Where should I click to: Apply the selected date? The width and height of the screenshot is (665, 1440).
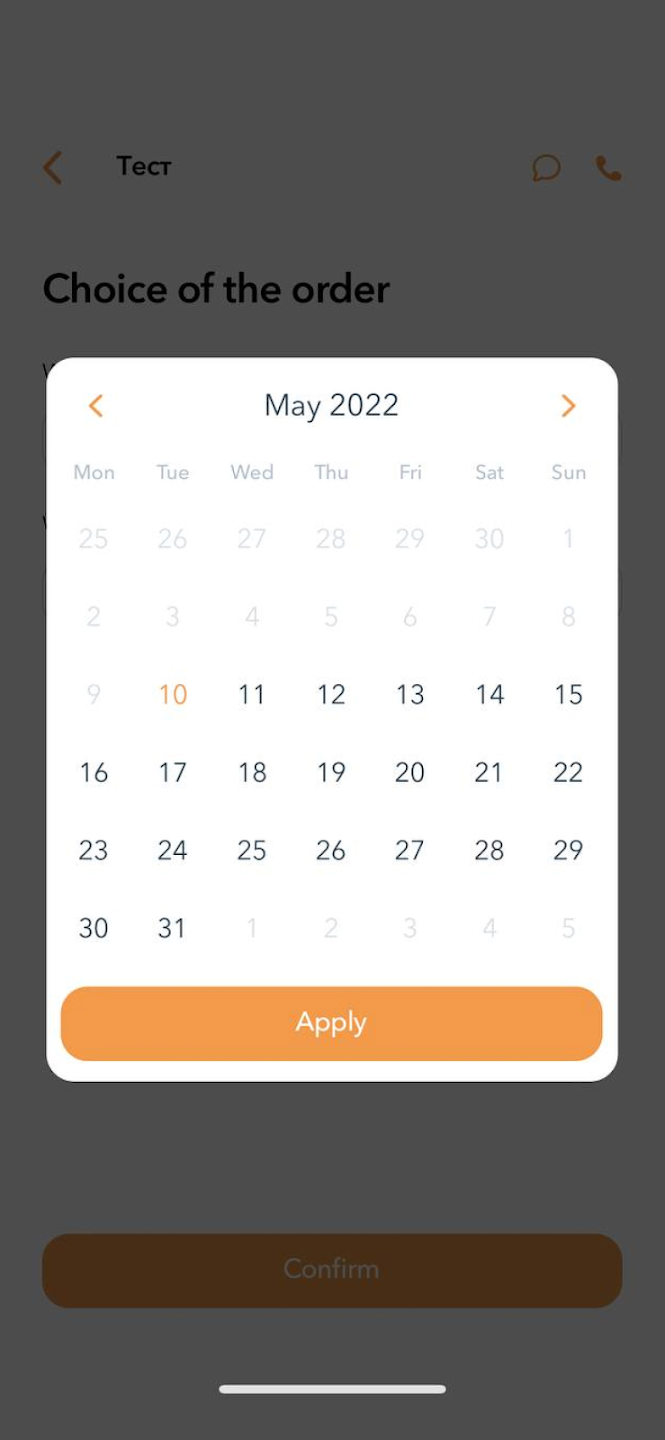331,1023
